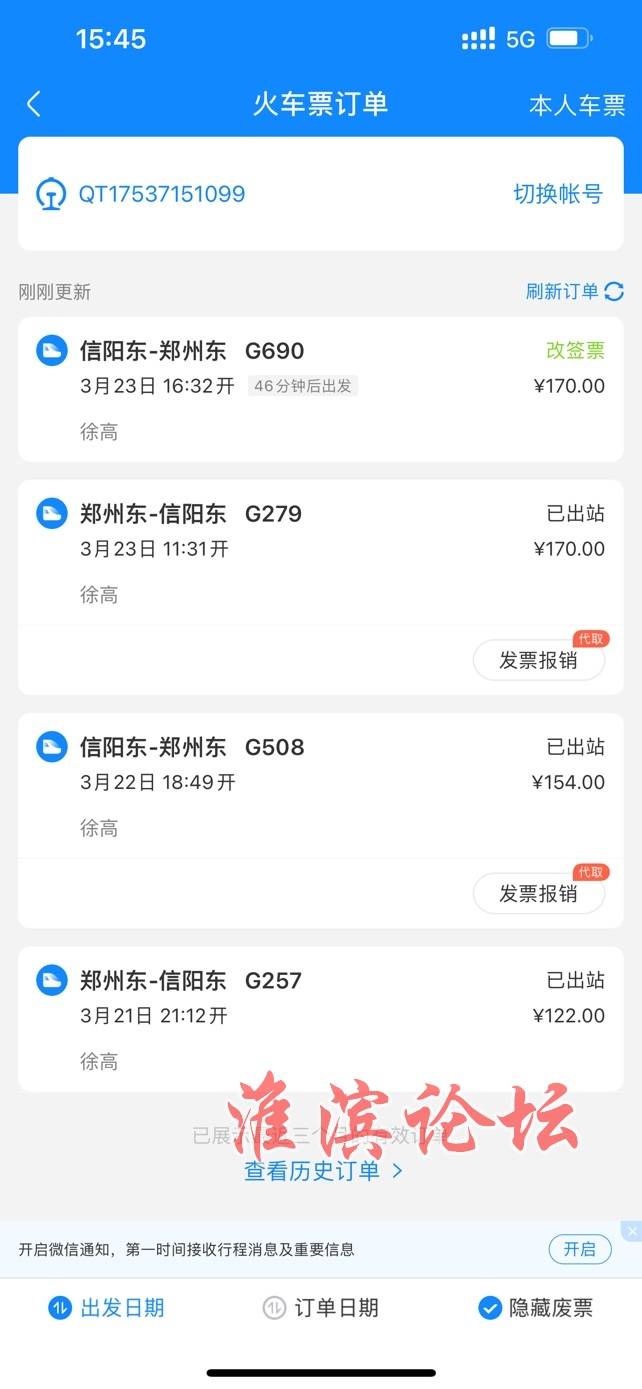Open the G257 郑州东-信阳东 order

(321, 1019)
